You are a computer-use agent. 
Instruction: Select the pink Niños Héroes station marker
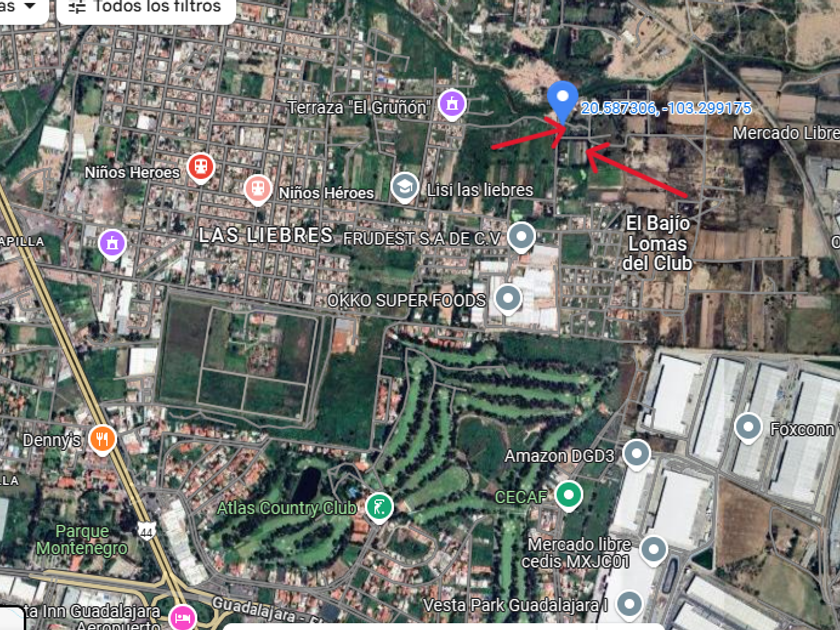tap(259, 188)
